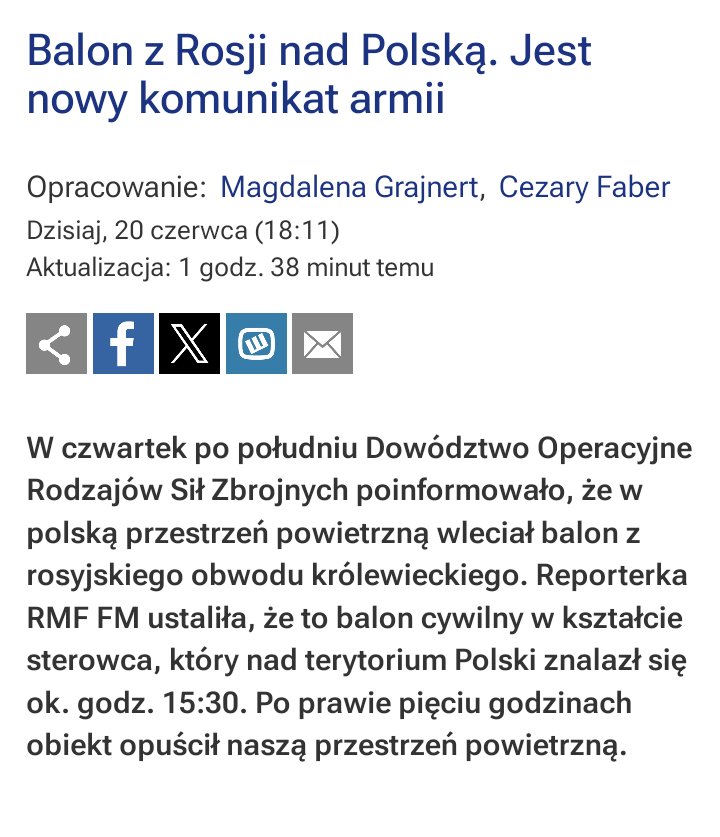The image size is (720, 837).
Task: Open author Cezary Faber's profile
Action: (584, 187)
